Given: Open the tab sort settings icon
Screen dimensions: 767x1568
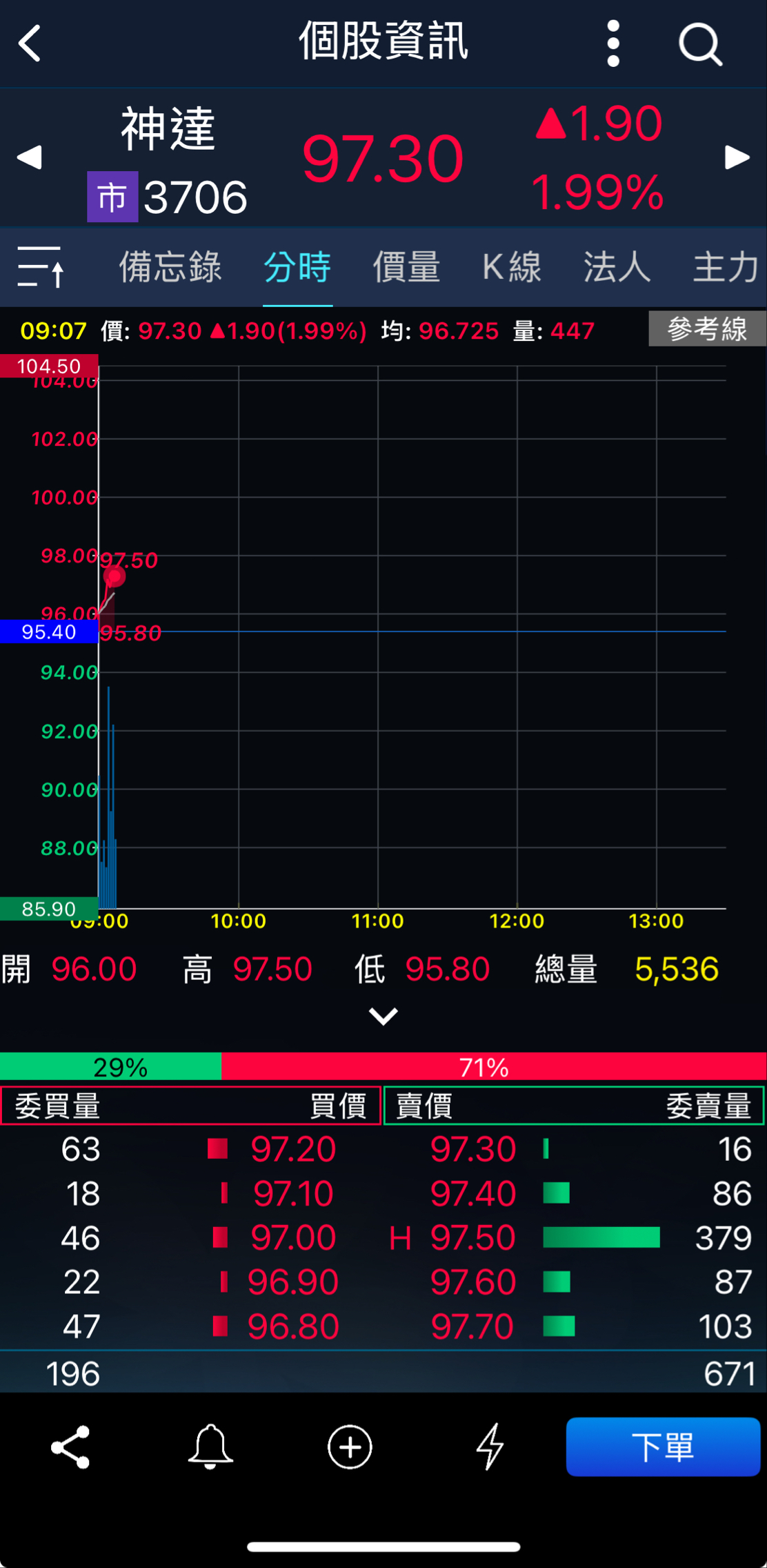Looking at the screenshot, I should (x=41, y=266).
